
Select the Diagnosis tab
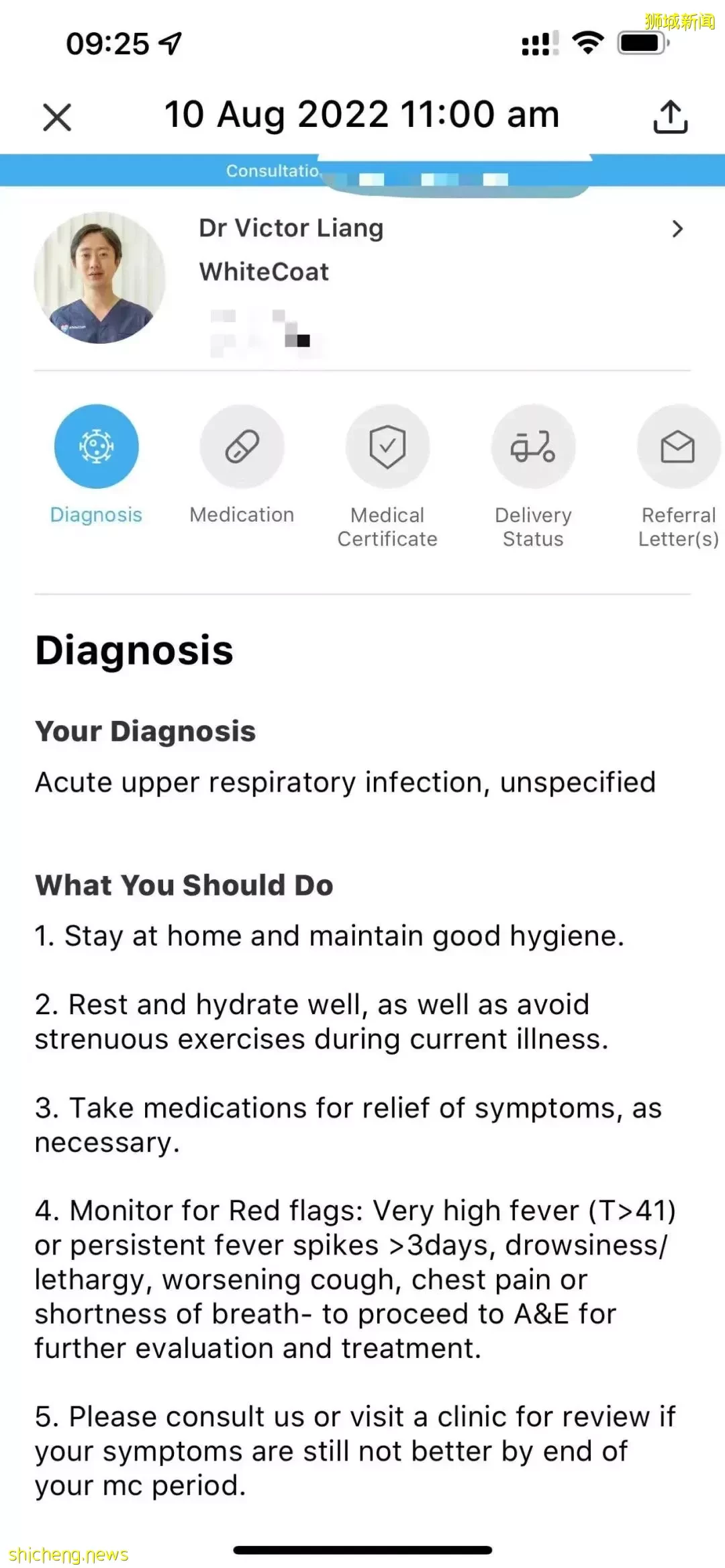[96, 447]
